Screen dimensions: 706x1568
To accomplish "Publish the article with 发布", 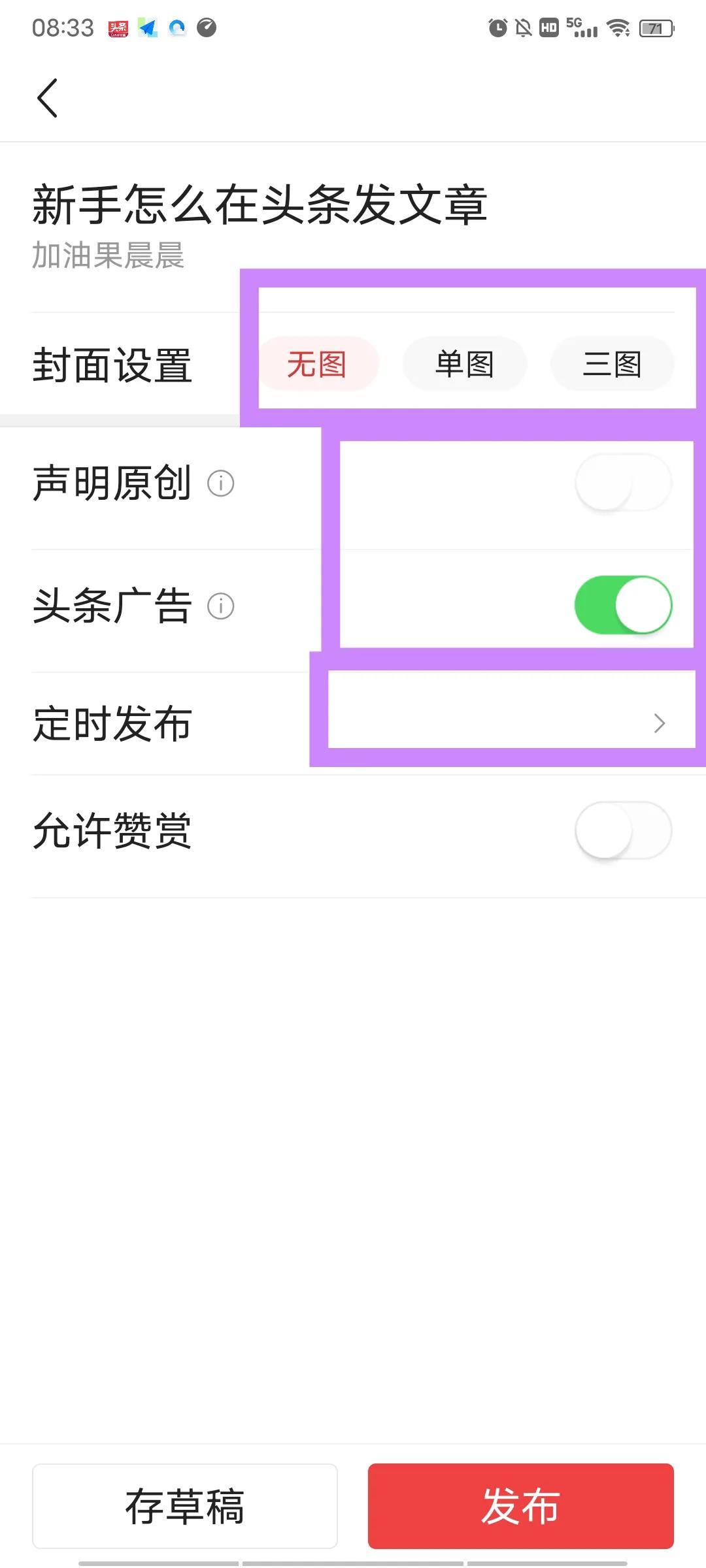I will (x=521, y=1506).
